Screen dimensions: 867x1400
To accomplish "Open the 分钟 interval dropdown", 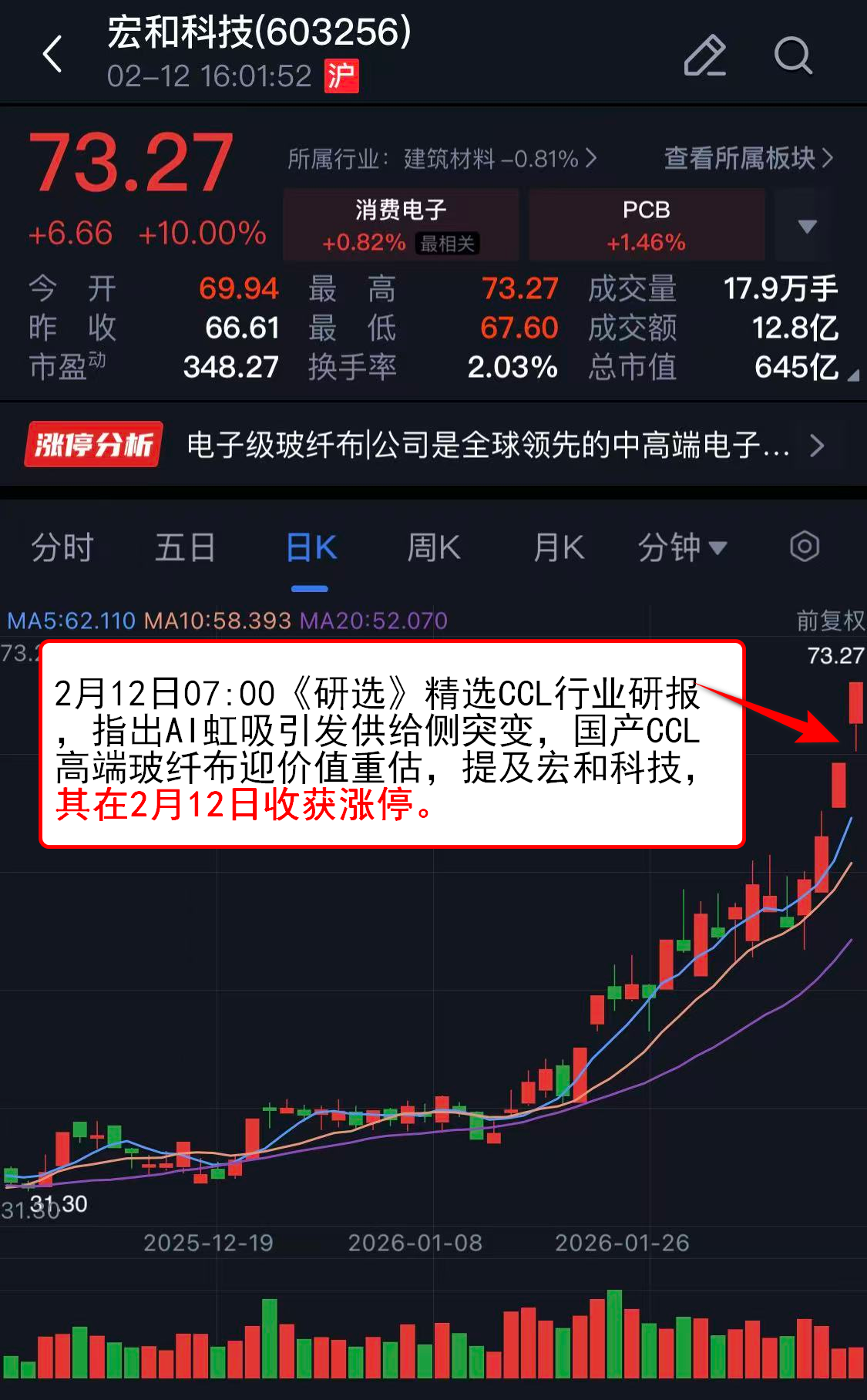I will [x=682, y=547].
